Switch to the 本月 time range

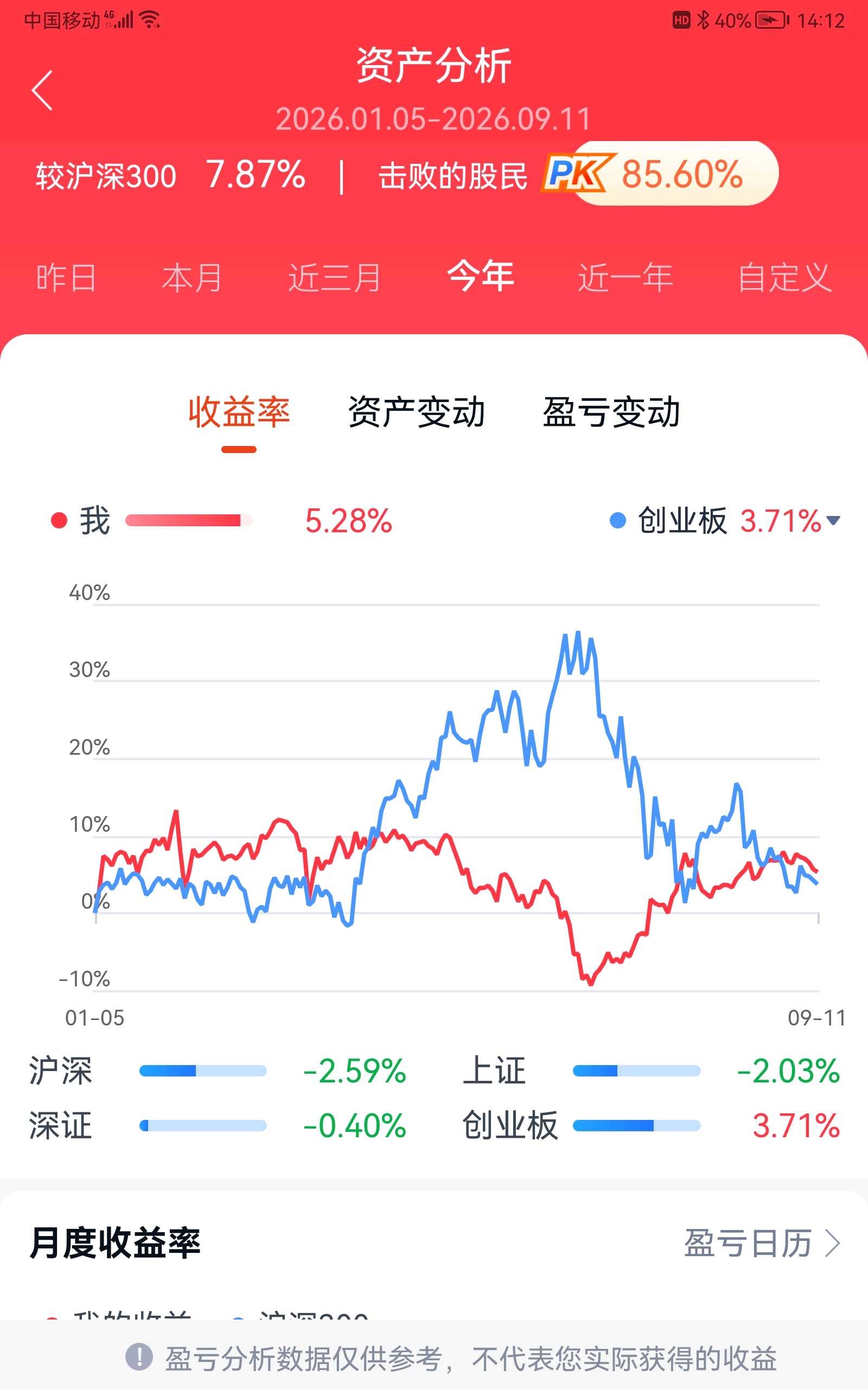(x=192, y=278)
